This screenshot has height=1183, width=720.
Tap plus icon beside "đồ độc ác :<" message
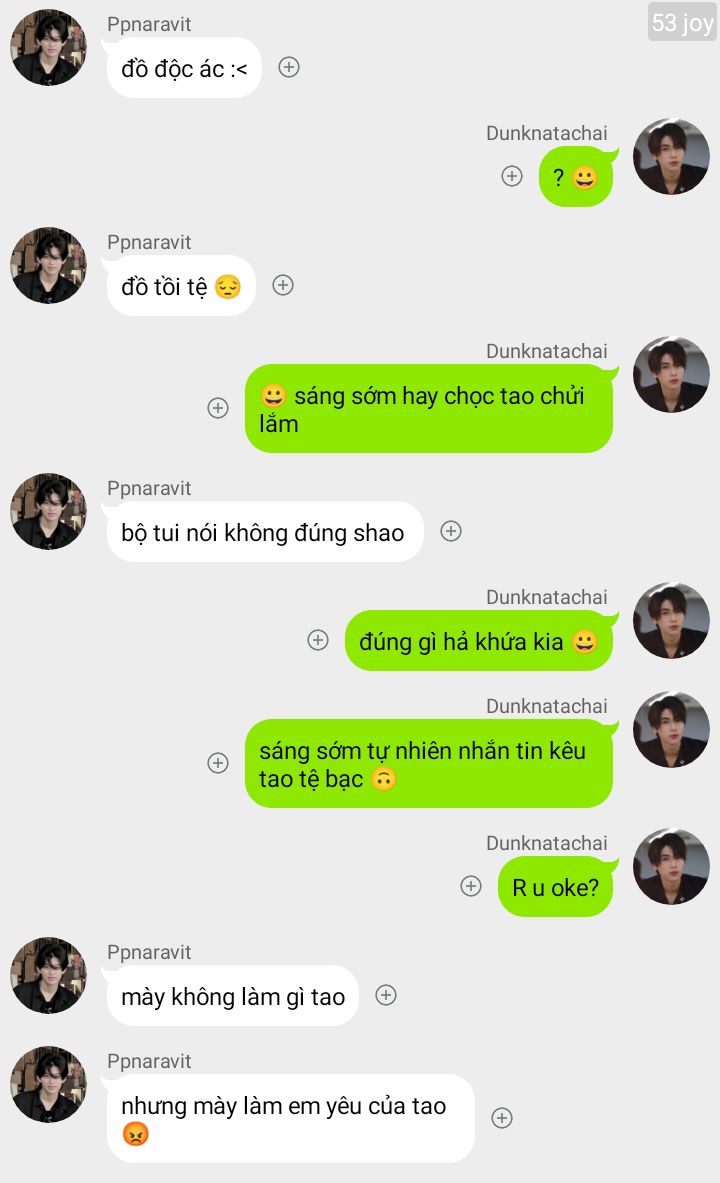tap(289, 67)
